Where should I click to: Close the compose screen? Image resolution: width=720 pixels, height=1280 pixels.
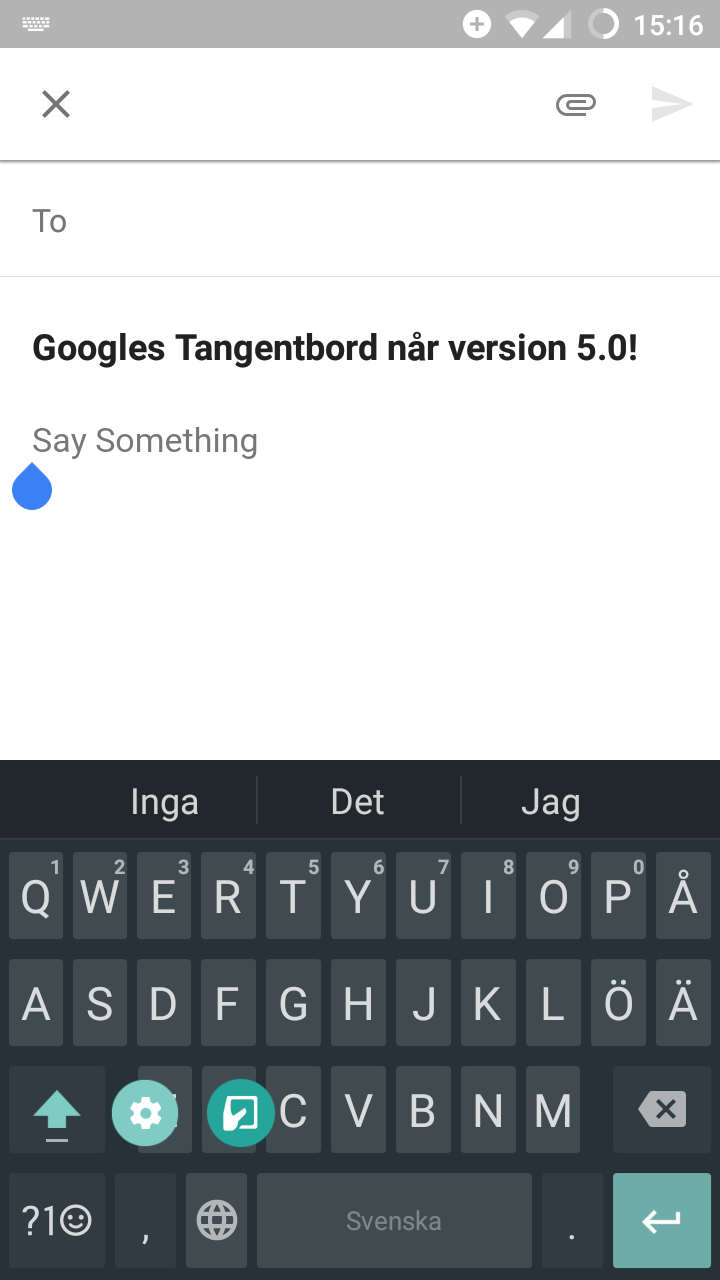click(x=56, y=104)
